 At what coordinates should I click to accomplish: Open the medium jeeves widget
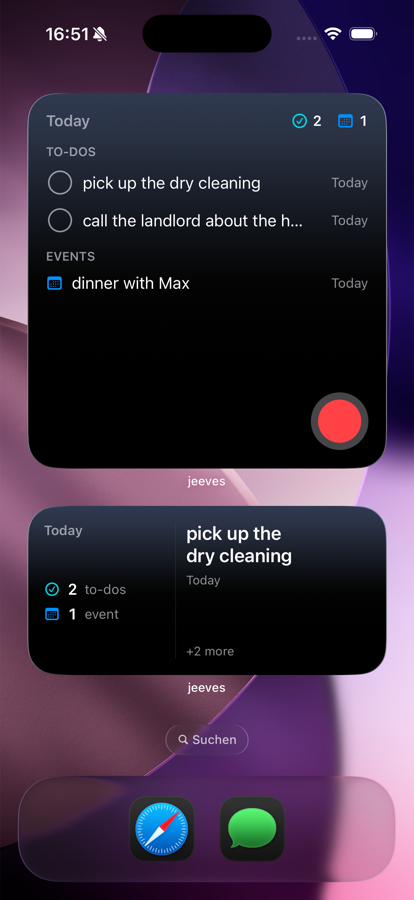coord(207,590)
